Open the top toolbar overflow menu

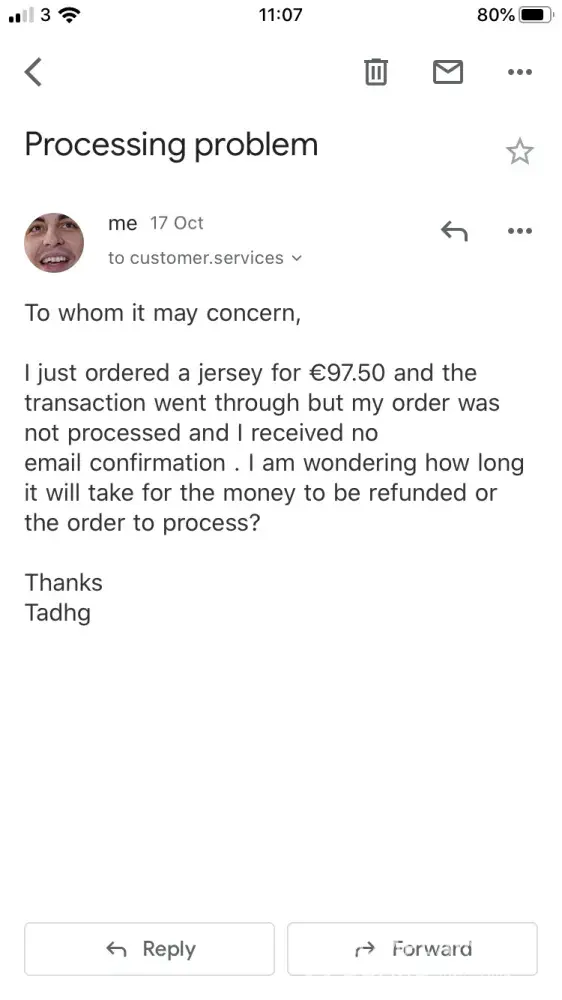tap(519, 72)
